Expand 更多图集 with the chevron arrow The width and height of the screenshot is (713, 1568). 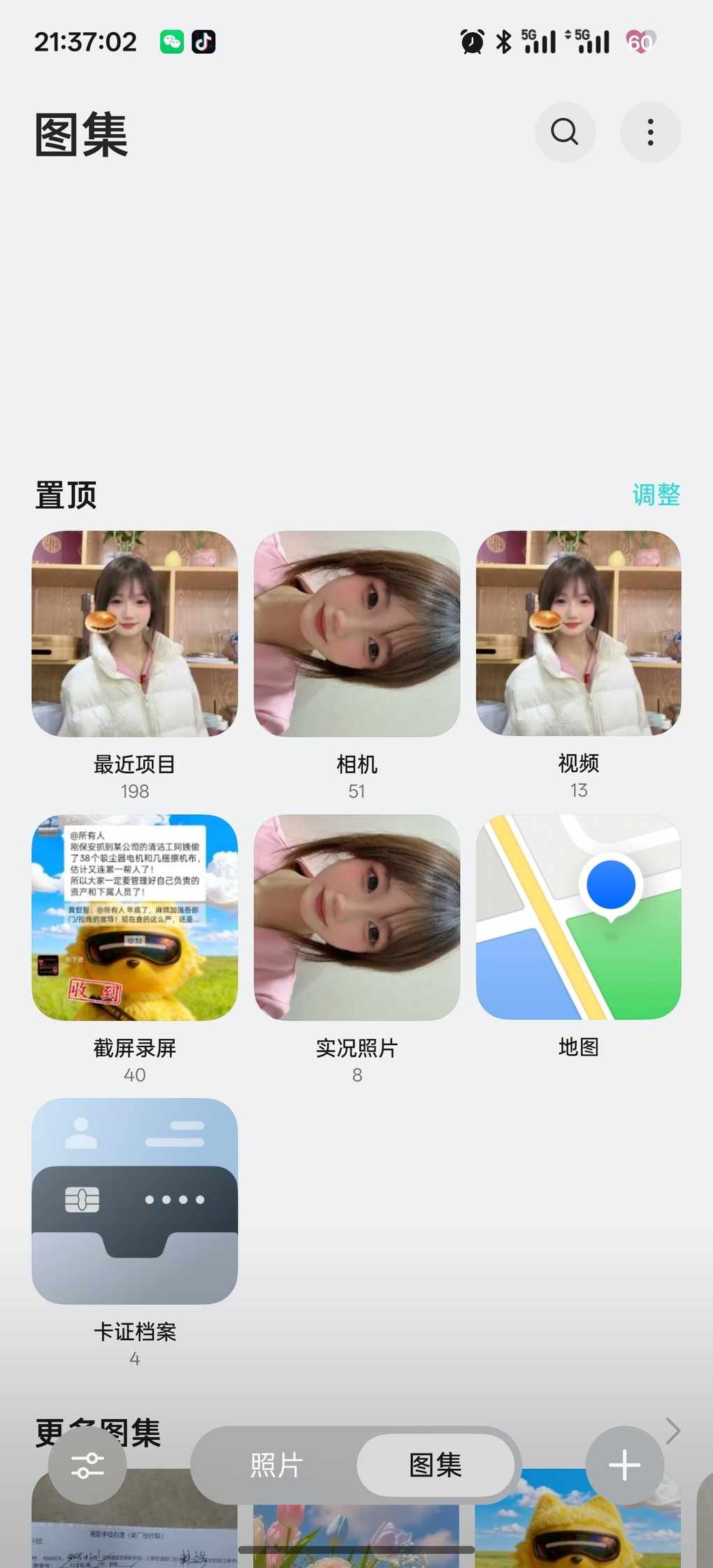[672, 1431]
